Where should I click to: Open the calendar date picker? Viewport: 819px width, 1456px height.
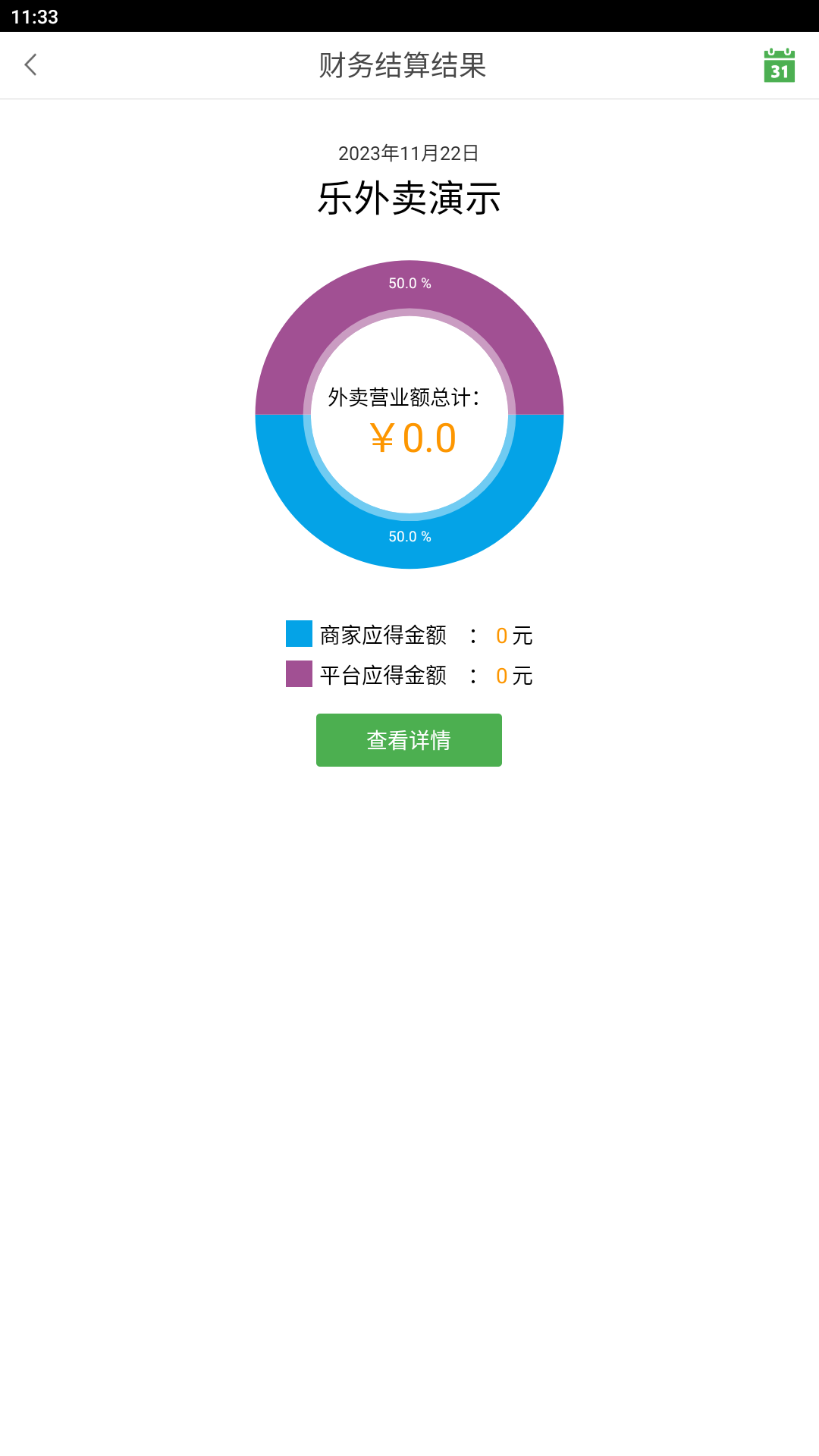[779, 65]
